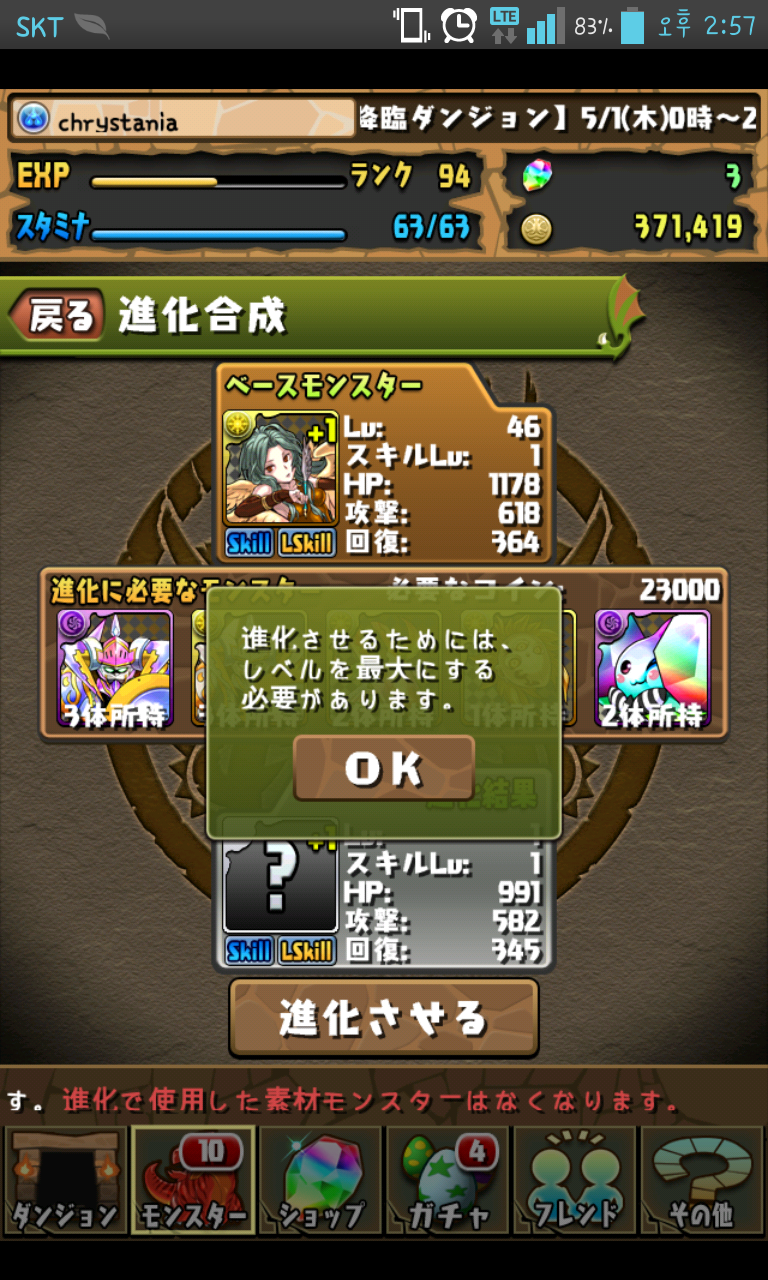Tap the 進化させる evolve button

point(384,1017)
